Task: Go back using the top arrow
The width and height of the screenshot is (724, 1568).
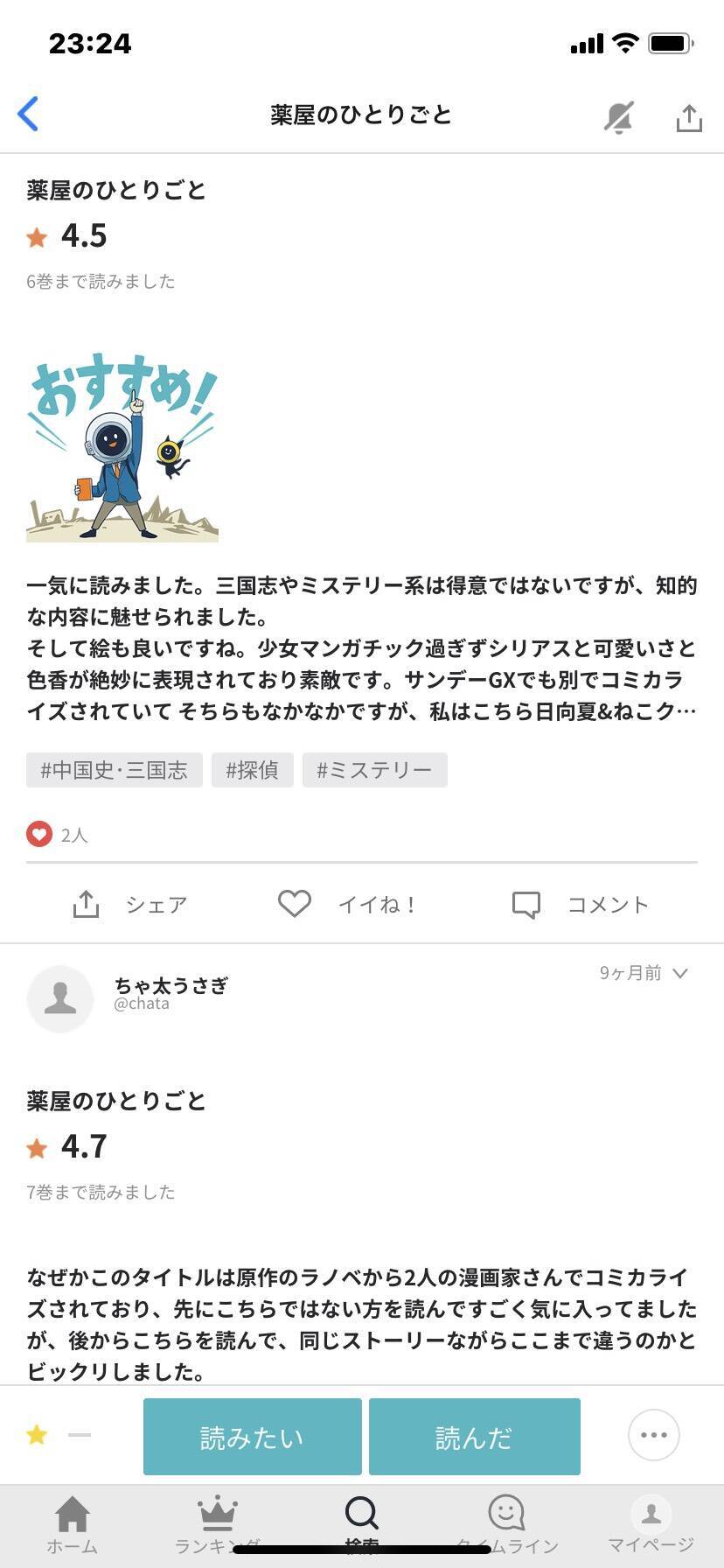Action: tap(29, 115)
